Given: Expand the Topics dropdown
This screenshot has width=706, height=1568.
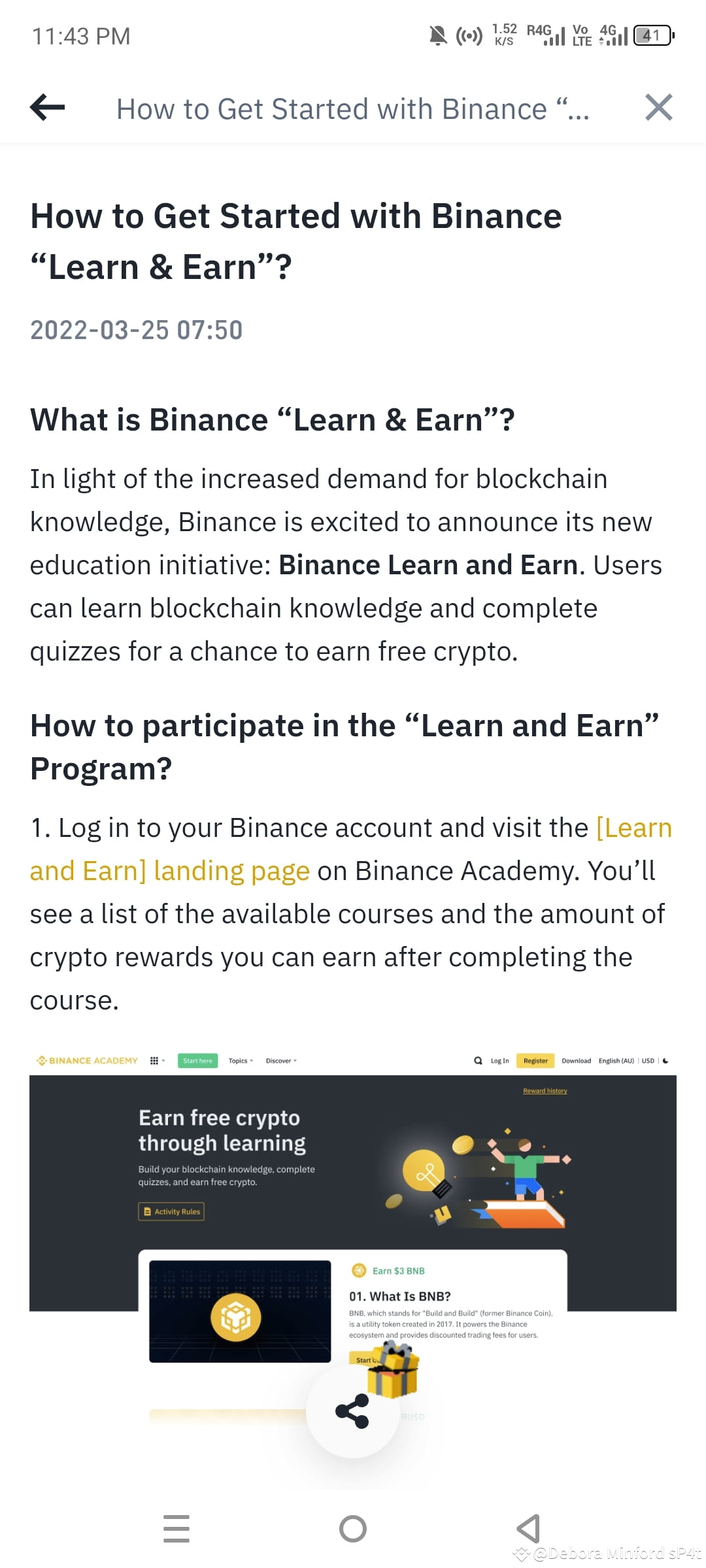Looking at the screenshot, I should tap(240, 1061).
